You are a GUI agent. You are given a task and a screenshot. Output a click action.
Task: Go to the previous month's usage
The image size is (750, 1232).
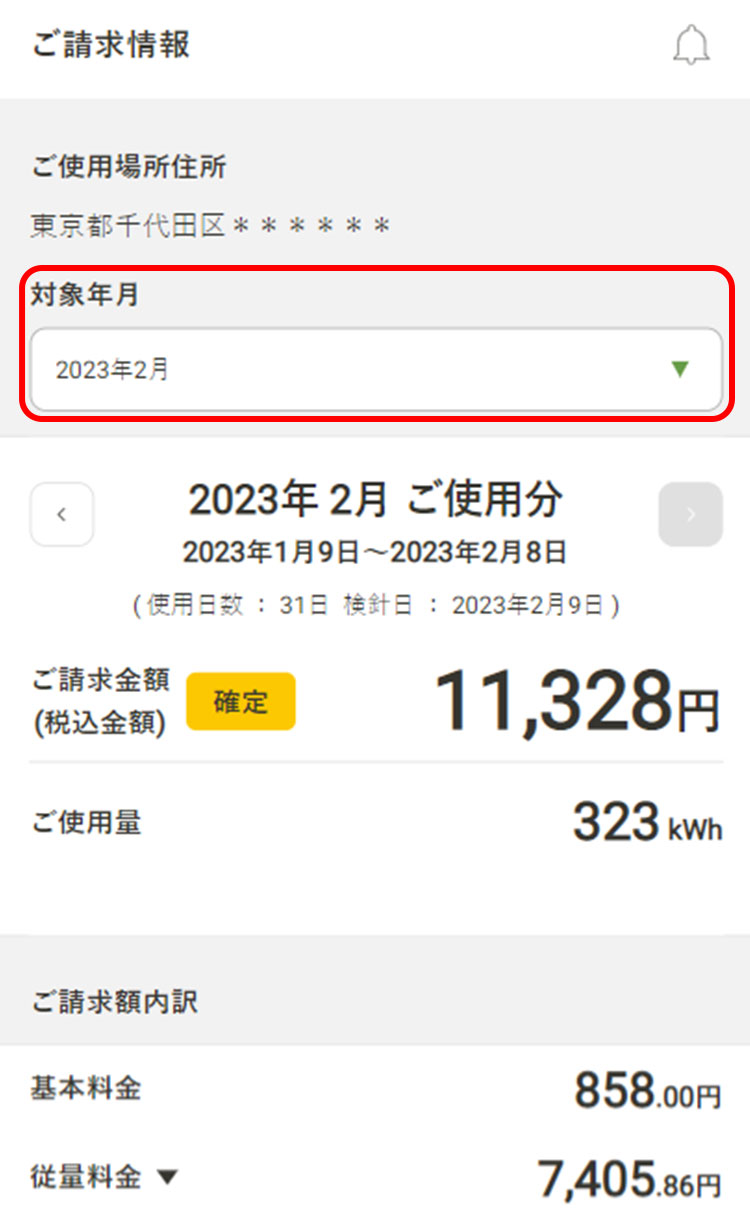(x=62, y=514)
